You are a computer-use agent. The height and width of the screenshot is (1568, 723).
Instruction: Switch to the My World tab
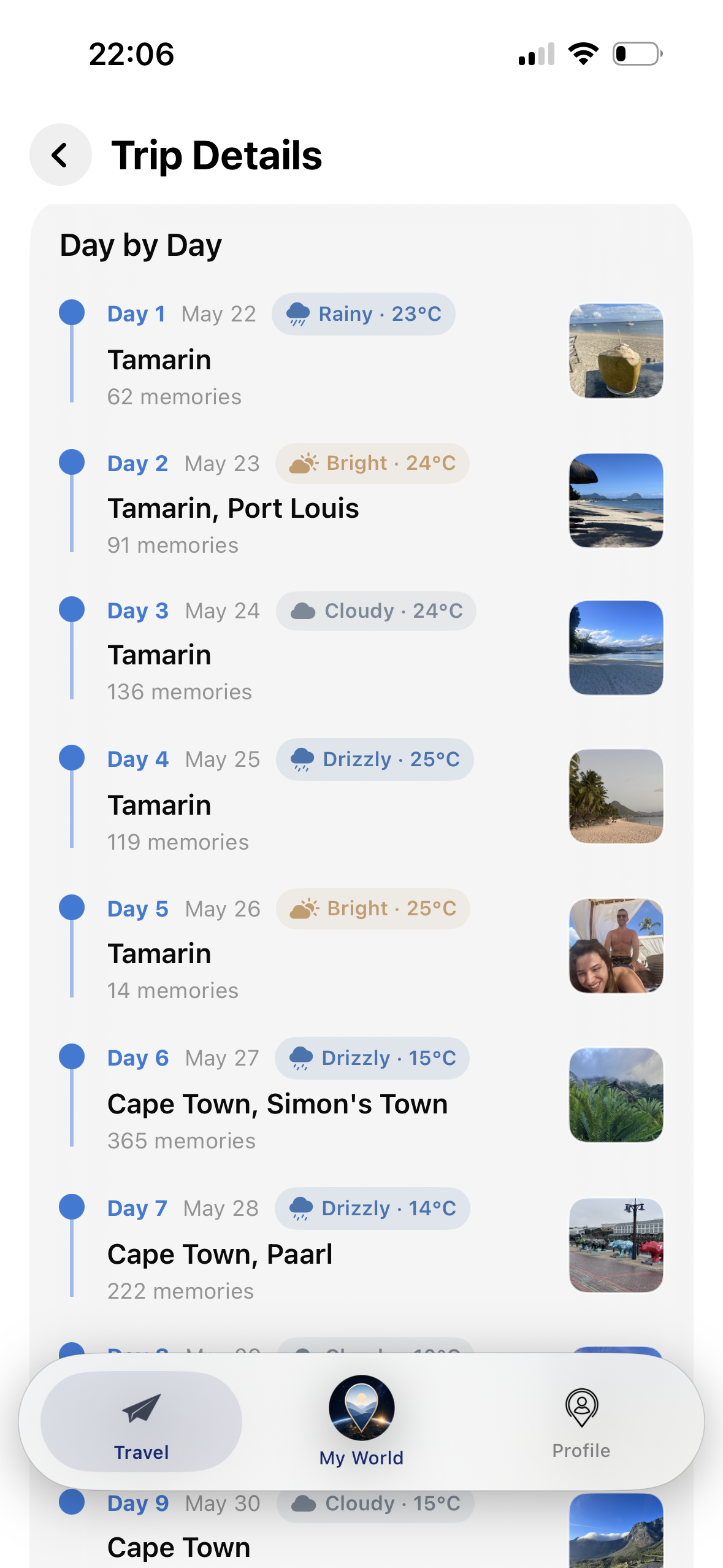click(x=361, y=1421)
